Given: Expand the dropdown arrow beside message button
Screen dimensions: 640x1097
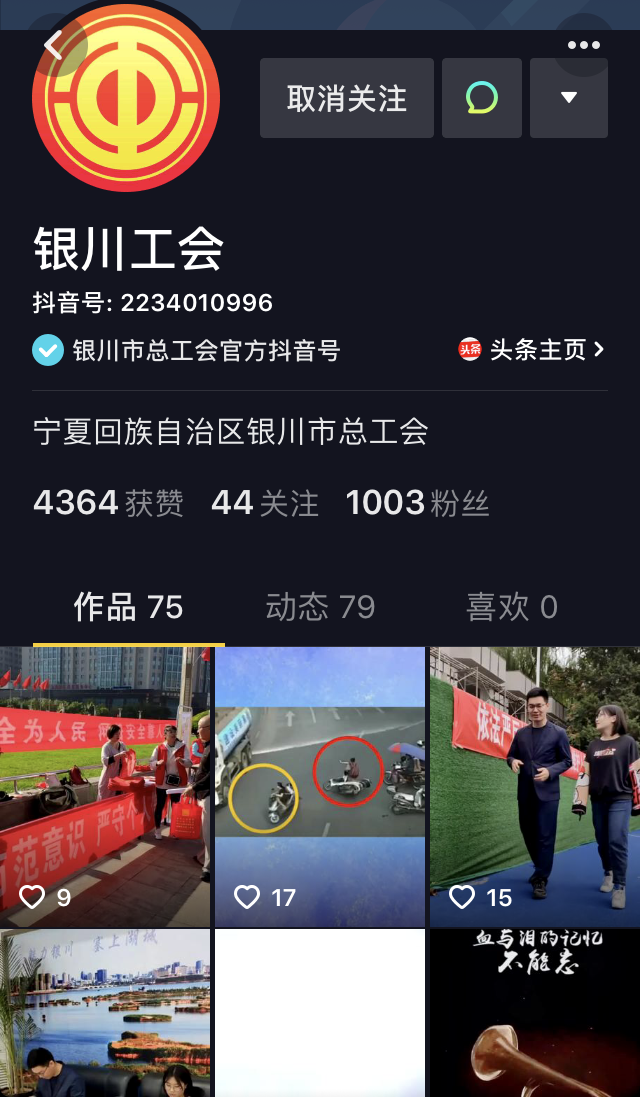Looking at the screenshot, I should coord(569,98).
